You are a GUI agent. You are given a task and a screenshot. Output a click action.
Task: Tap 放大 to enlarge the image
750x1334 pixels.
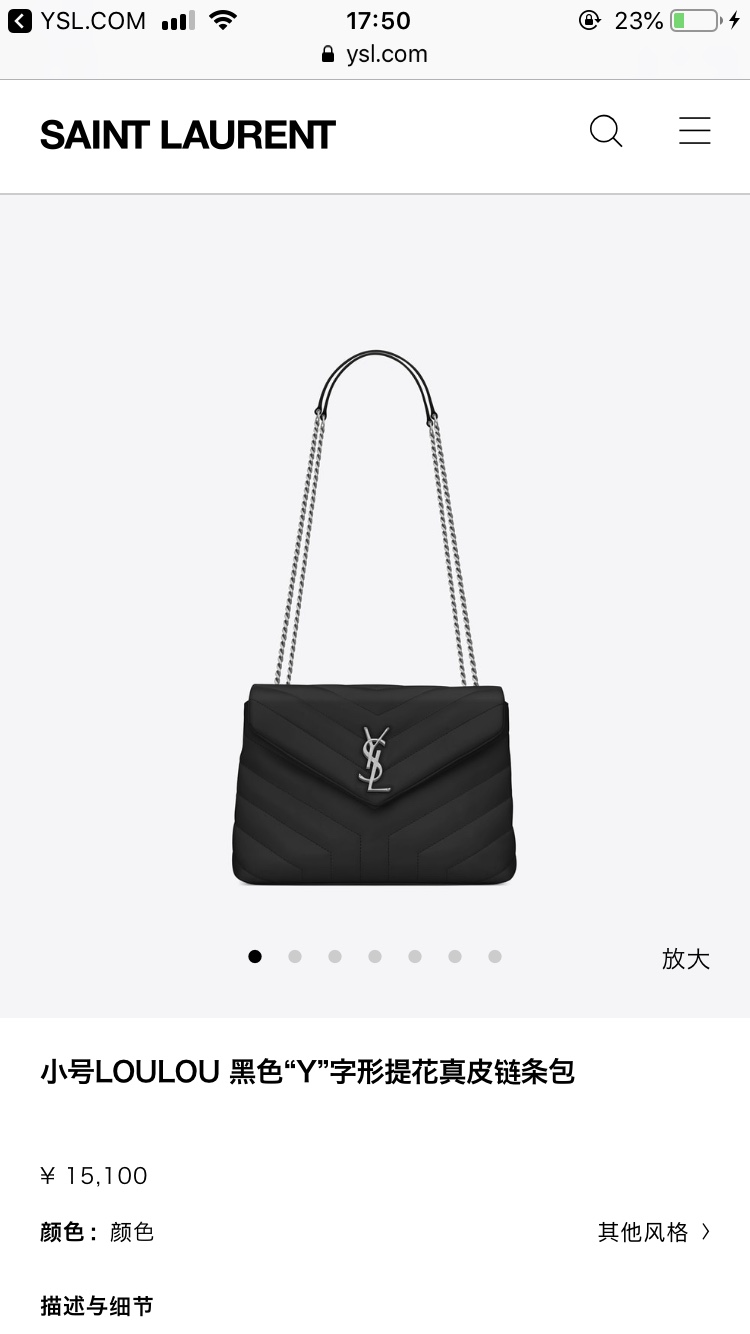685,958
